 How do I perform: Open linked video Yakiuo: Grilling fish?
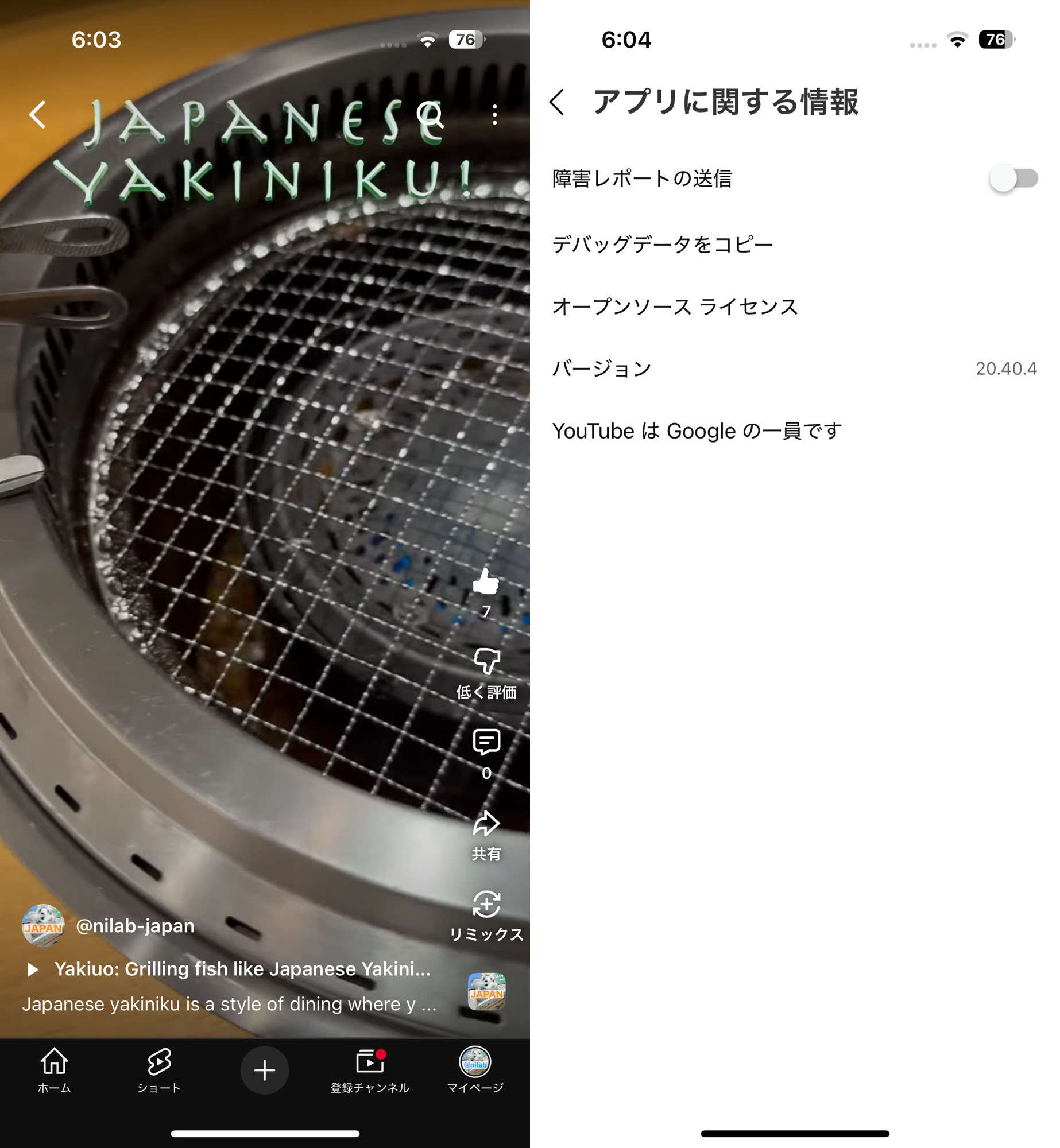(x=241, y=969)
